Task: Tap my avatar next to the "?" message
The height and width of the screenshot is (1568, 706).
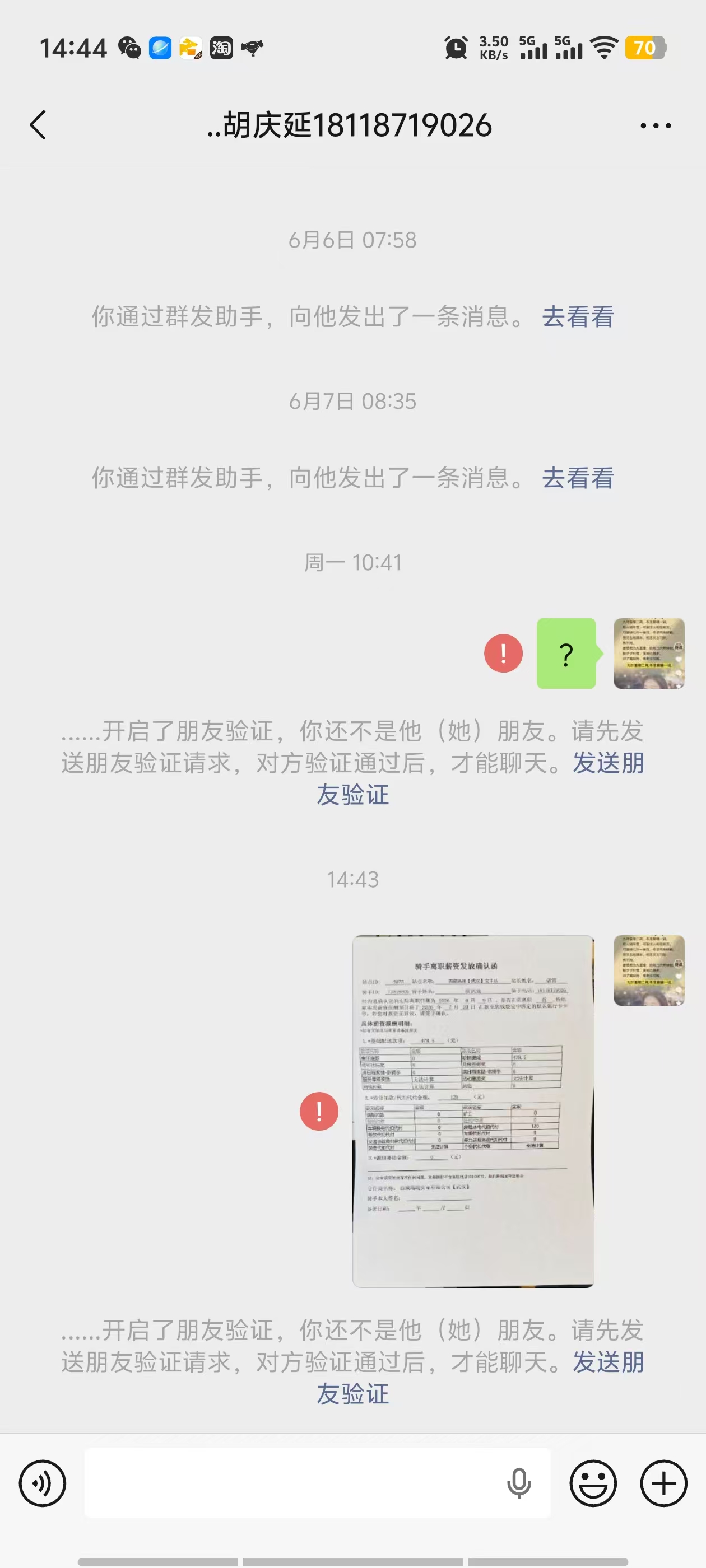Action: (649, 653)
